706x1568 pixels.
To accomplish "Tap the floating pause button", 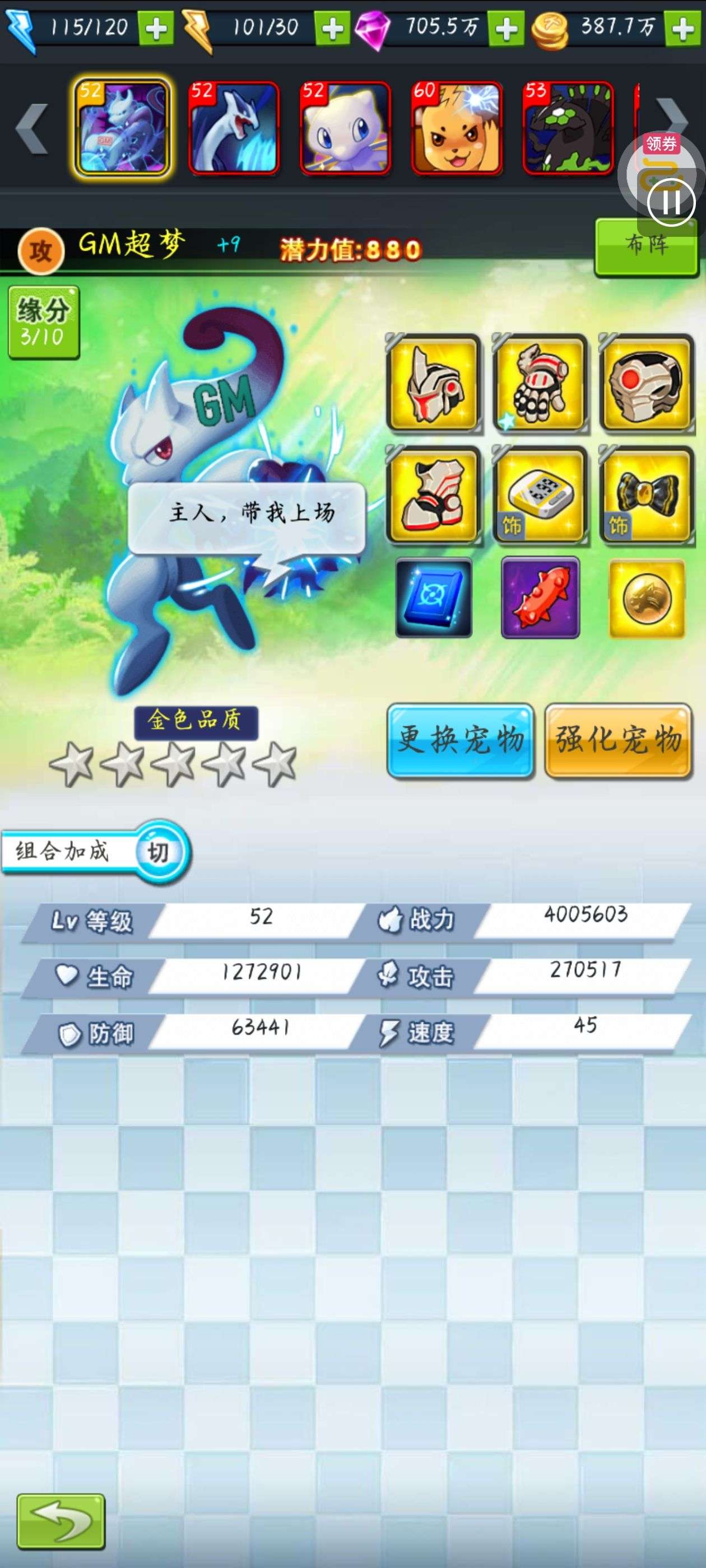I will tap(671, 202).
